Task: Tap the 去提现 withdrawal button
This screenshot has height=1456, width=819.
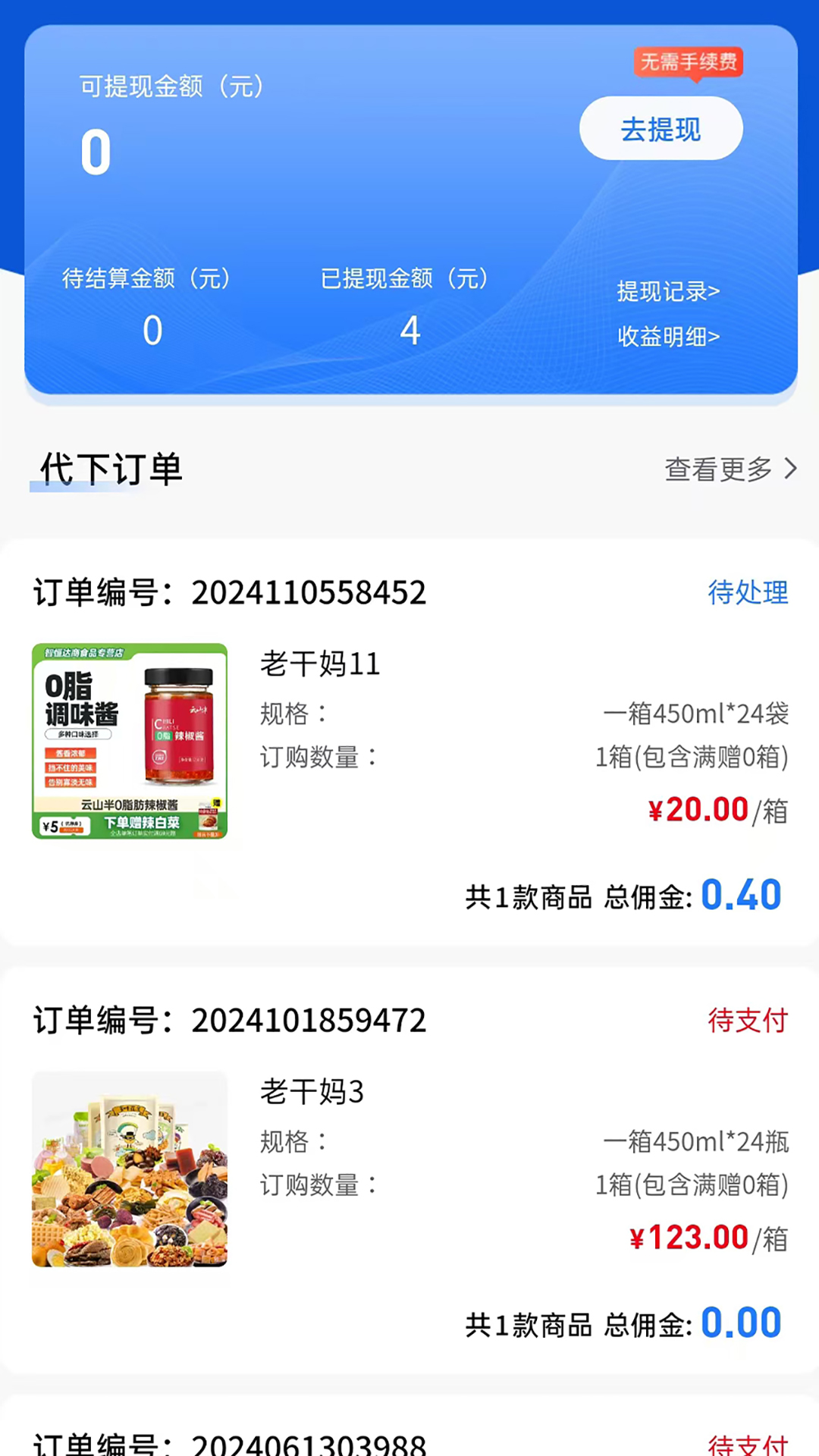Action: pyautogui.click(x=660, y=128)
